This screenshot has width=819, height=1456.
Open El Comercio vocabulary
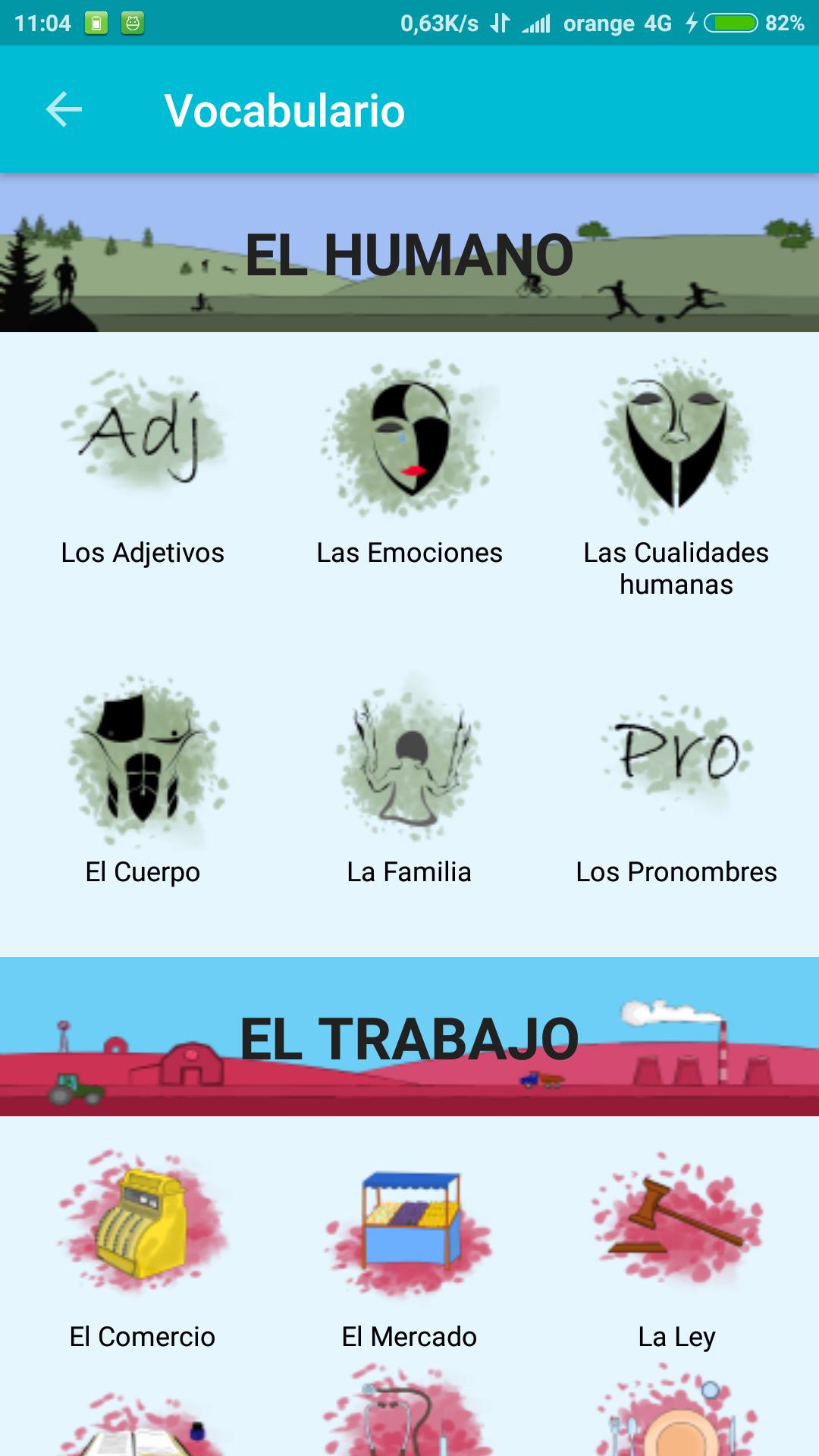pyautogui.click(x=143, y=1251)
